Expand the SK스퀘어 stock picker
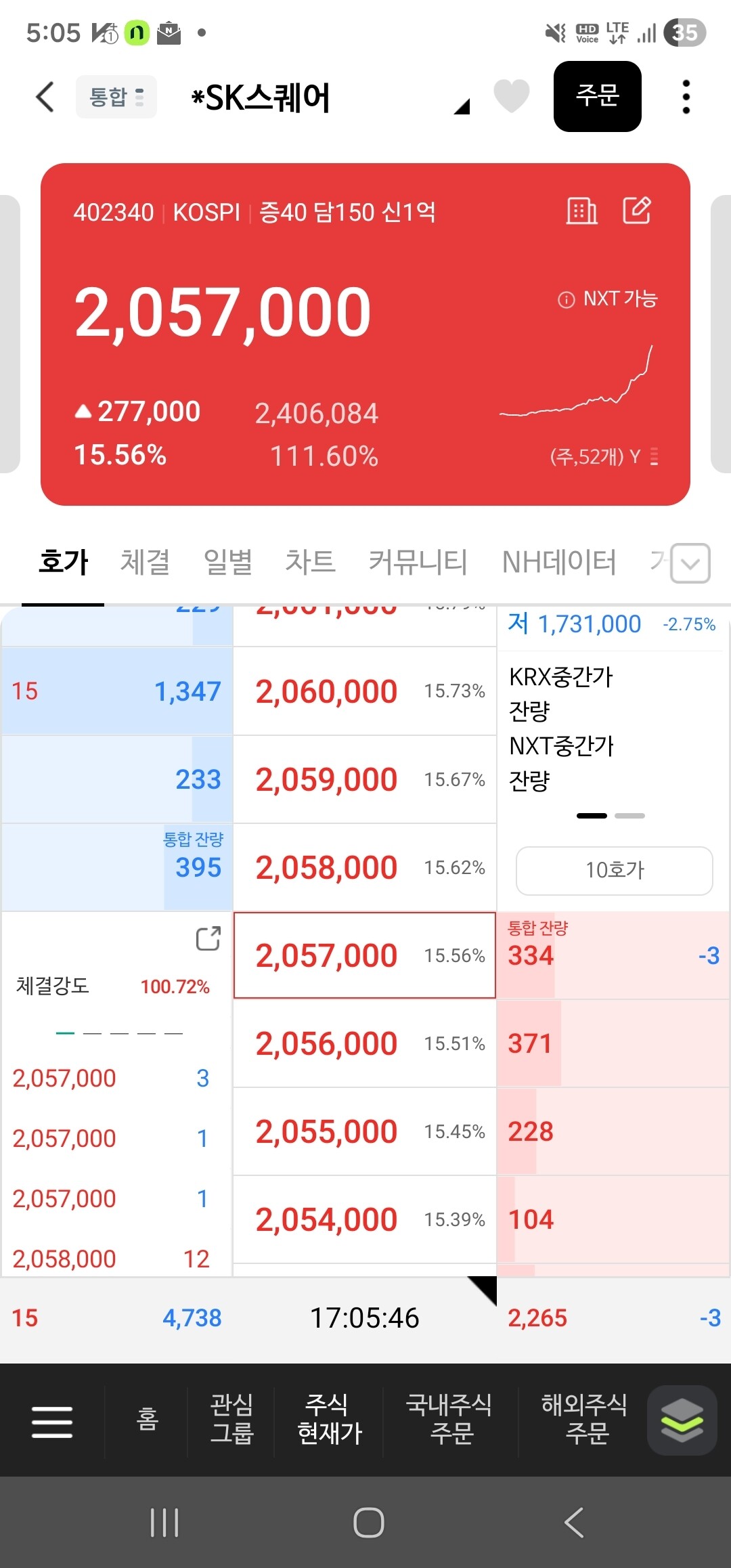Image resolution: width=731 pixels, height=1568 pixels. (x=462, y=106)
